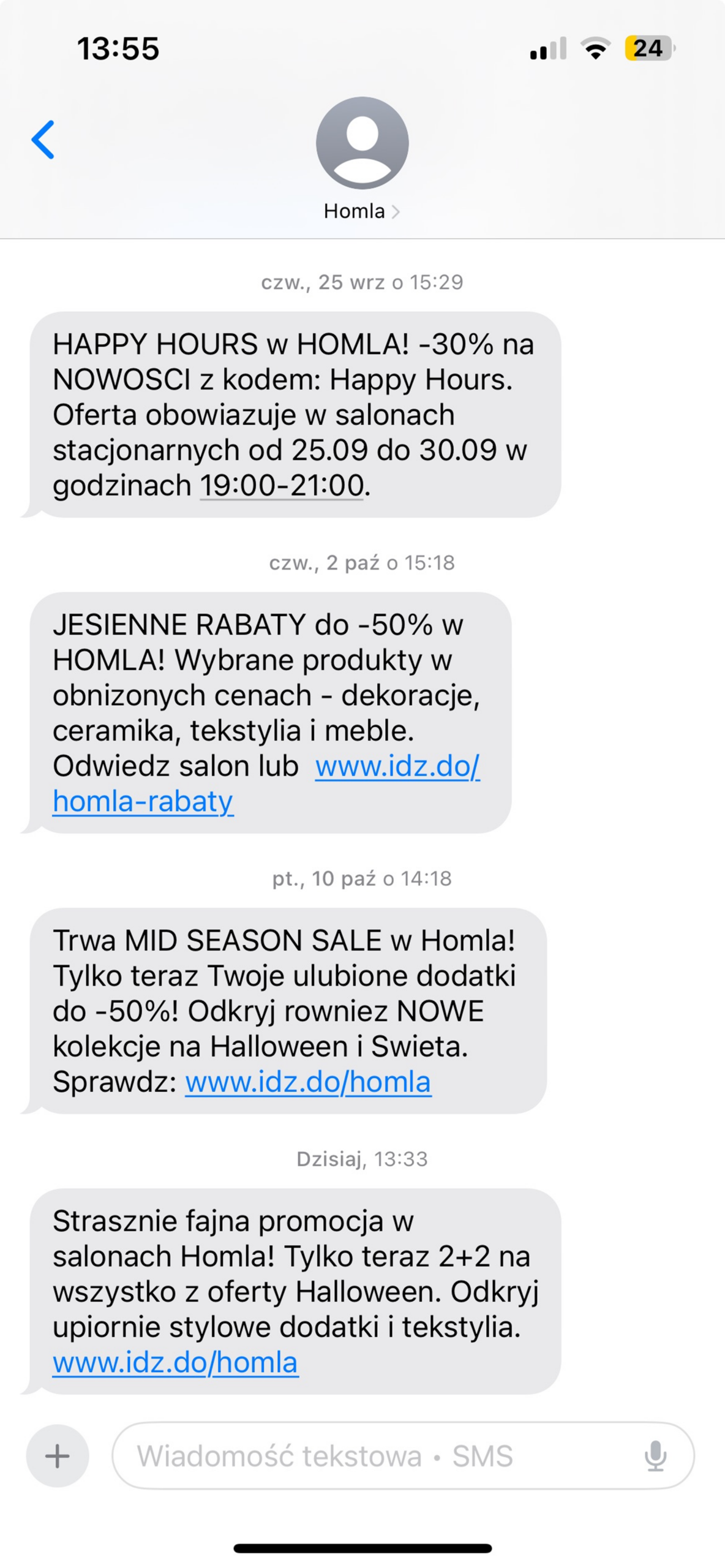The image size is (725, 1568).
Task: Start voice dictation with the microphone
Action: [655, 1456]
